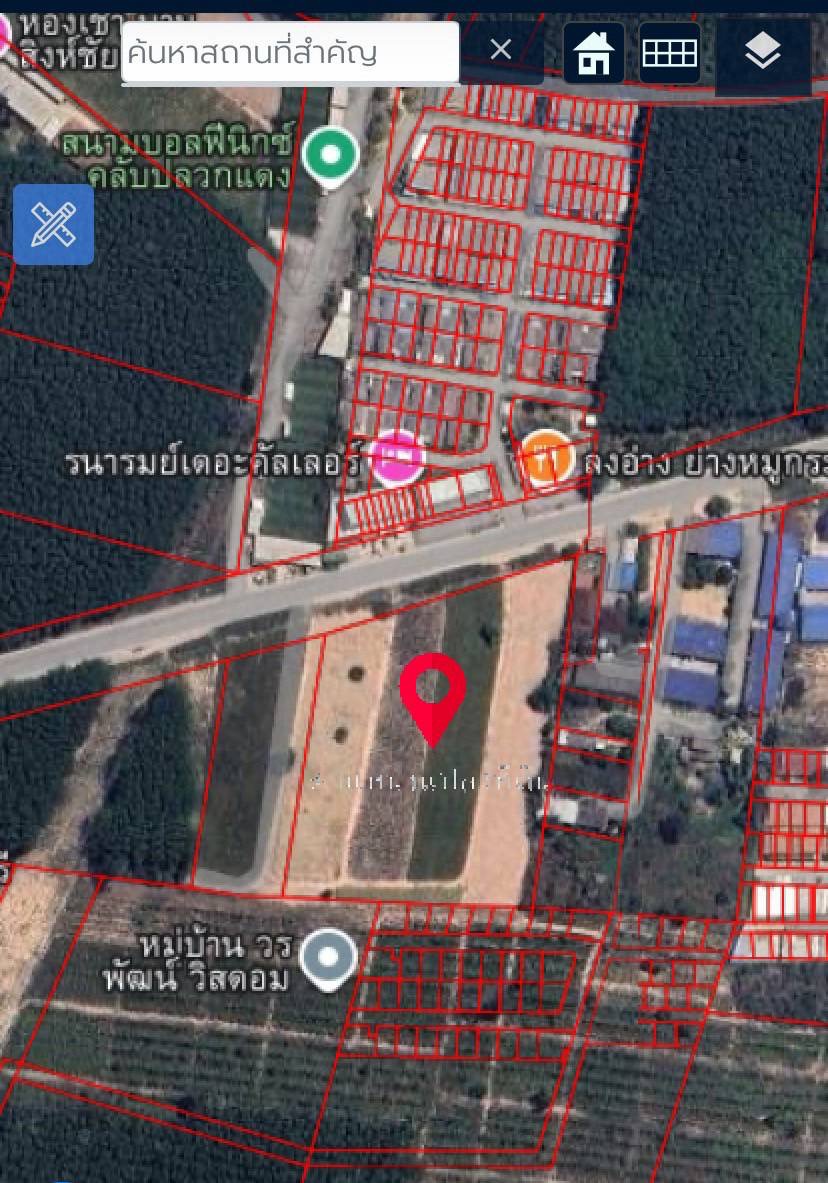
Task: Tap the orange restaurant marker on the map
Action: click(547, 458)
